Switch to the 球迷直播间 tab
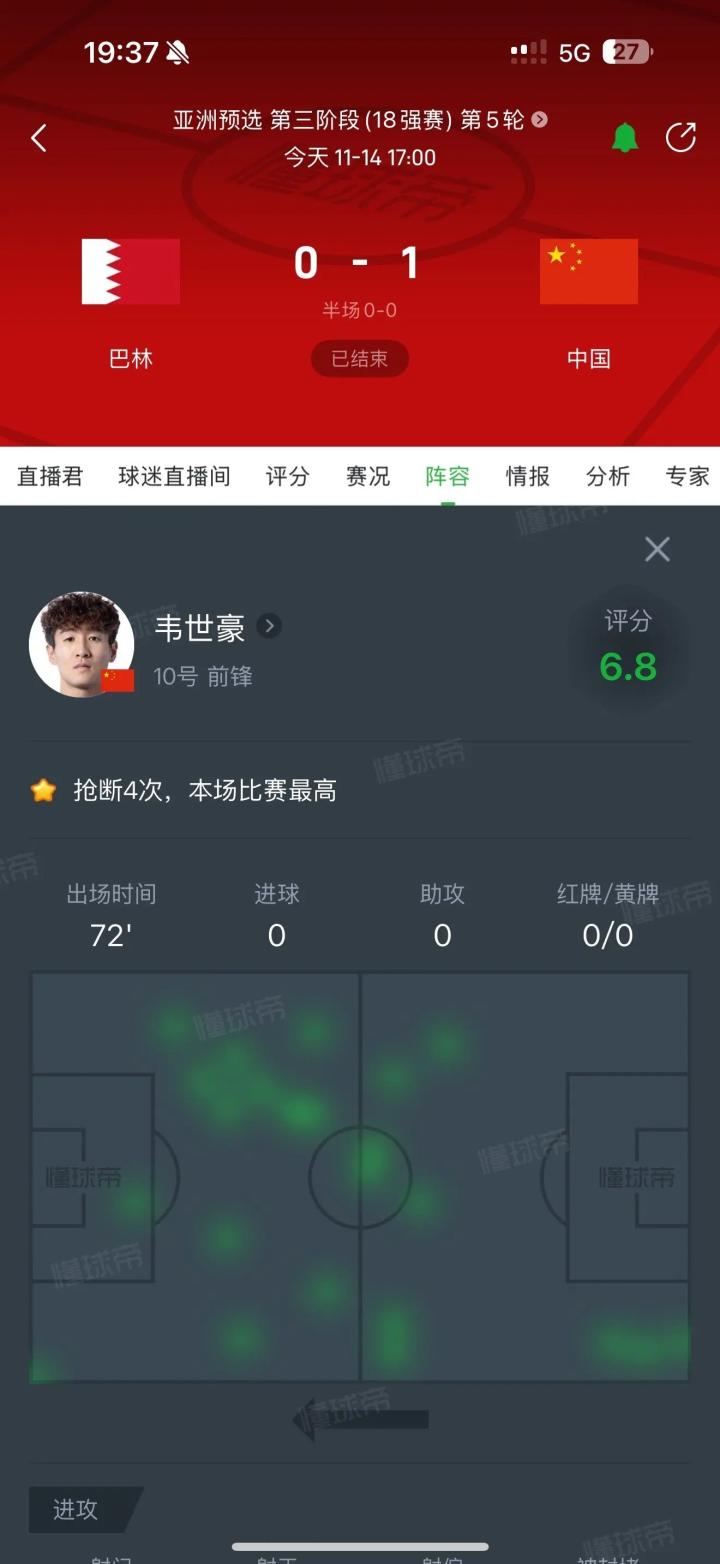 pyautogui.click(x=174, y=476)
